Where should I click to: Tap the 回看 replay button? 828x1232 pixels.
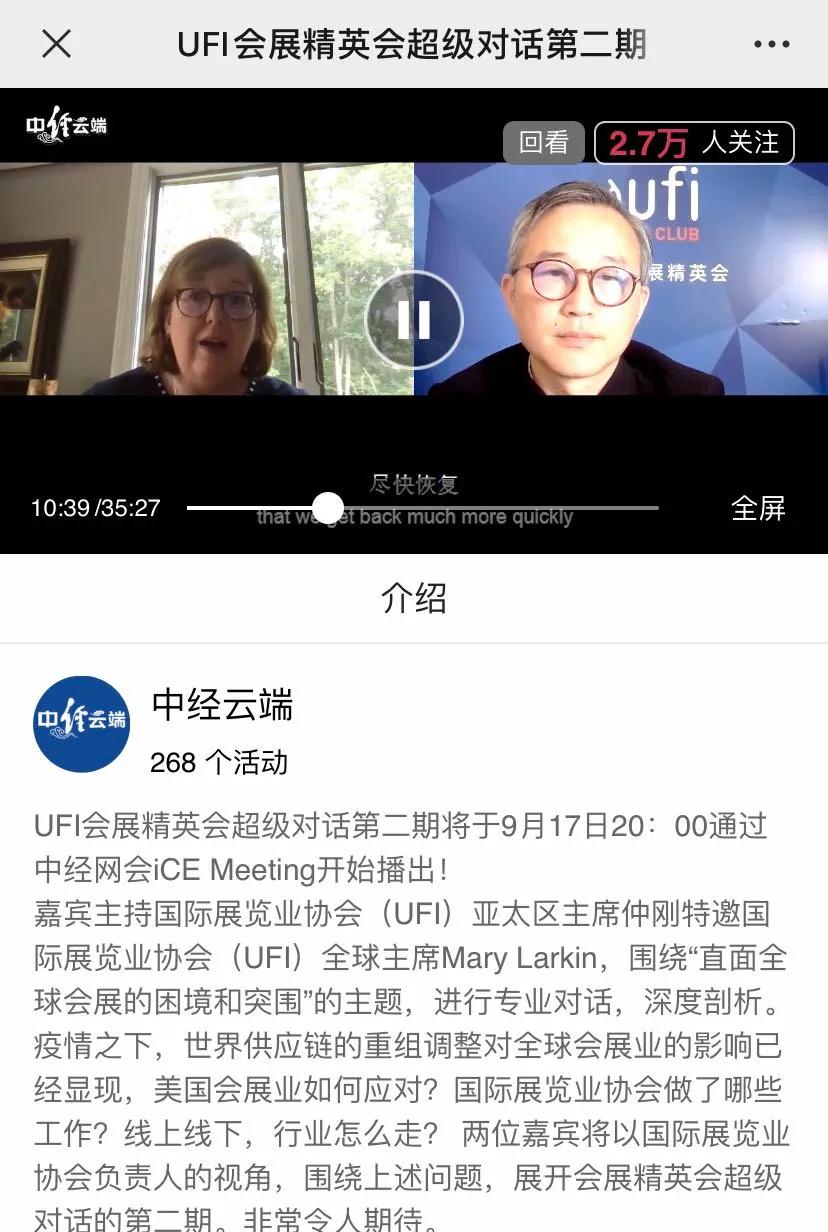(x=544, y=143)
